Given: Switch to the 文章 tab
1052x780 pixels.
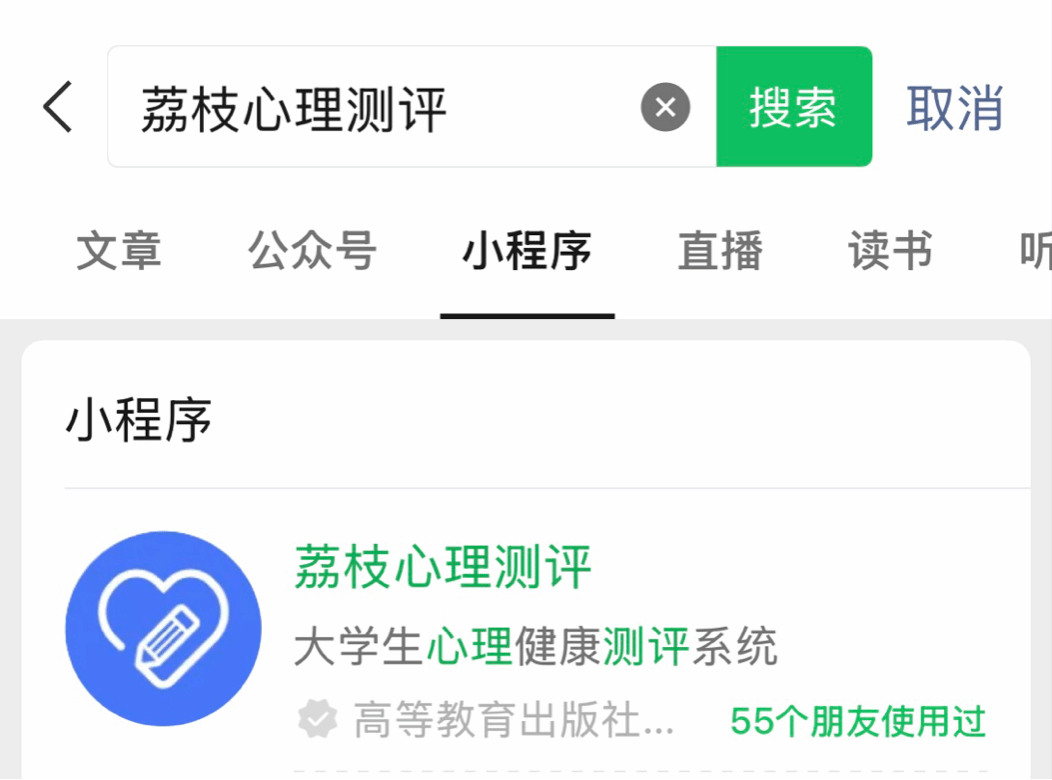Looking at the screenshot, I should [x=119, y=251].
